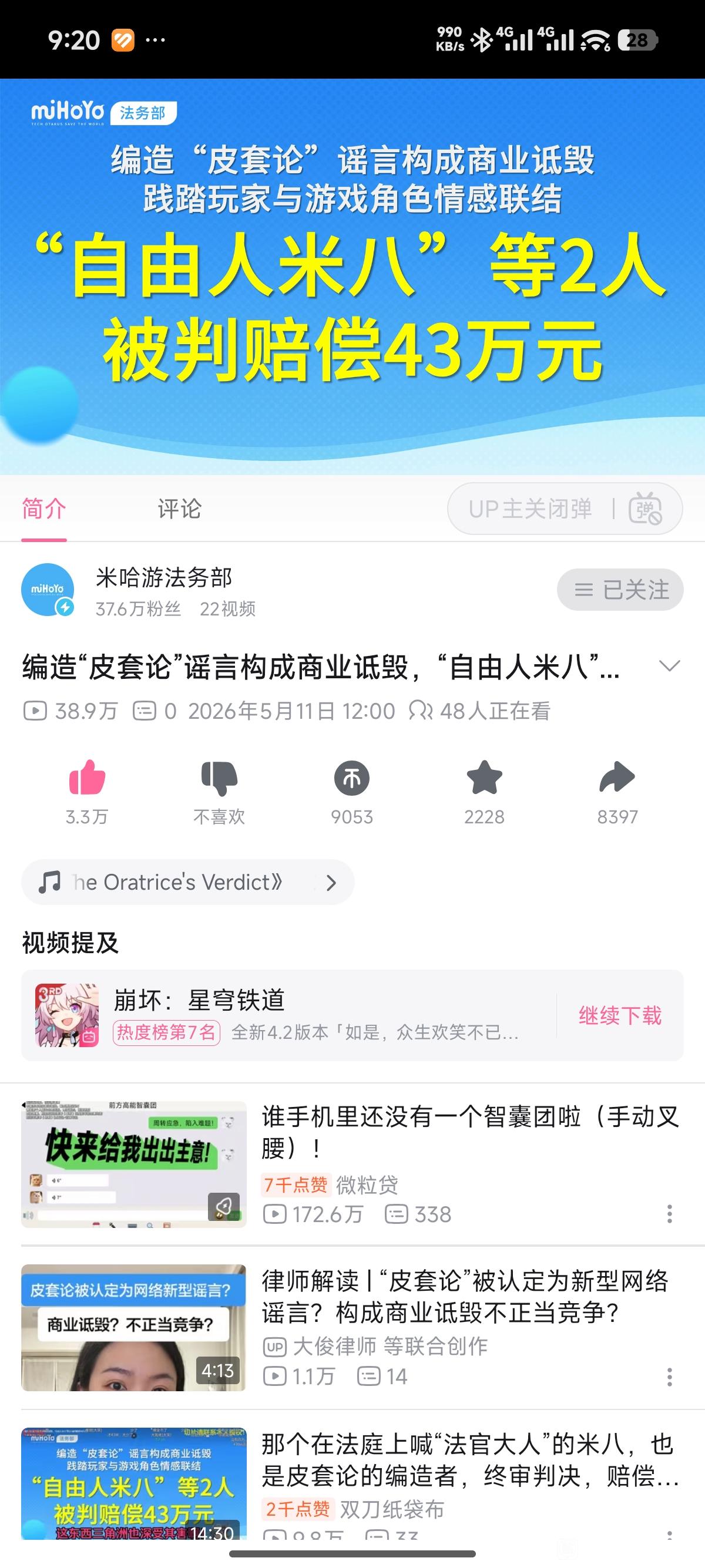Give coins to this video
This screenshot has width=705, height=1568.
point(352,778)
